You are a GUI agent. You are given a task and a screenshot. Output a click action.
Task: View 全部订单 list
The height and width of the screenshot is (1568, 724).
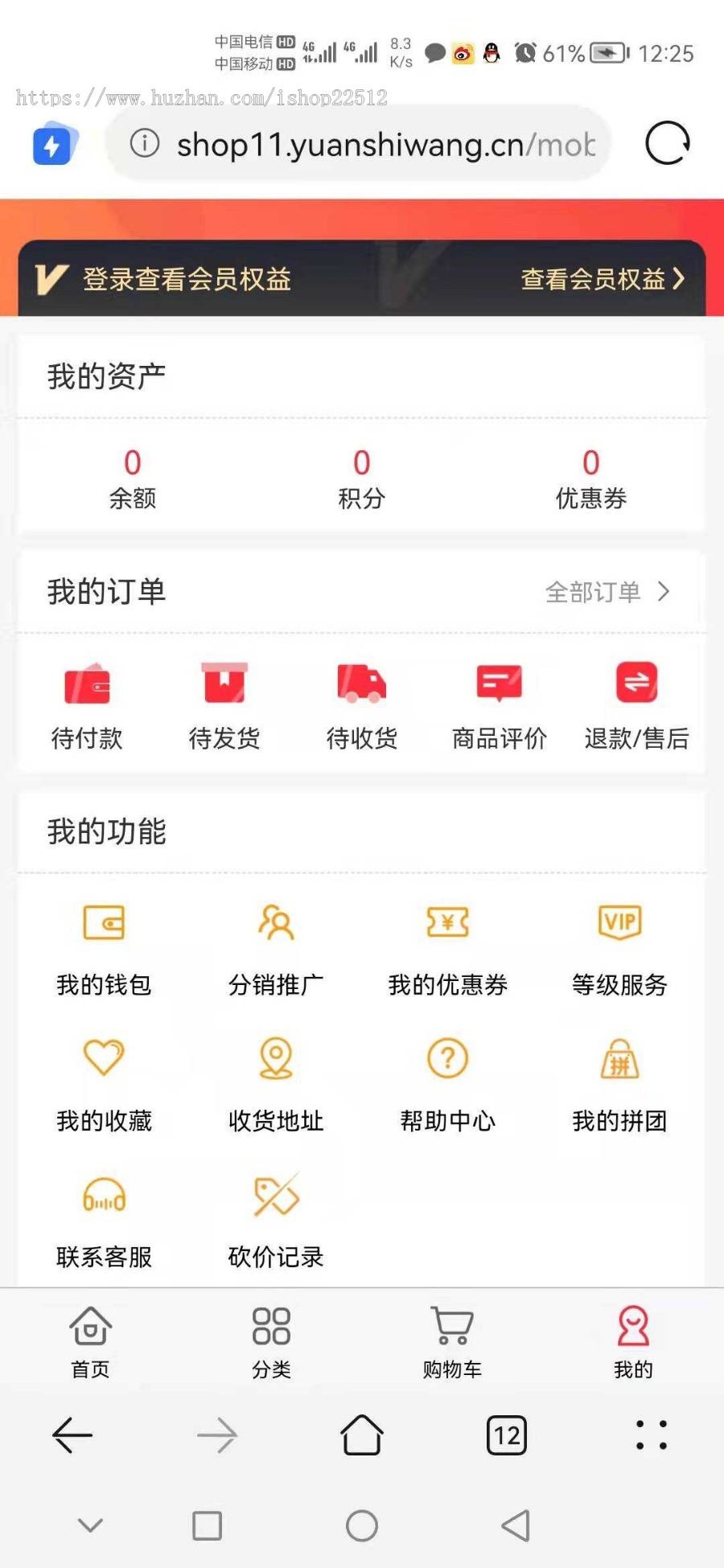[607, 593]
